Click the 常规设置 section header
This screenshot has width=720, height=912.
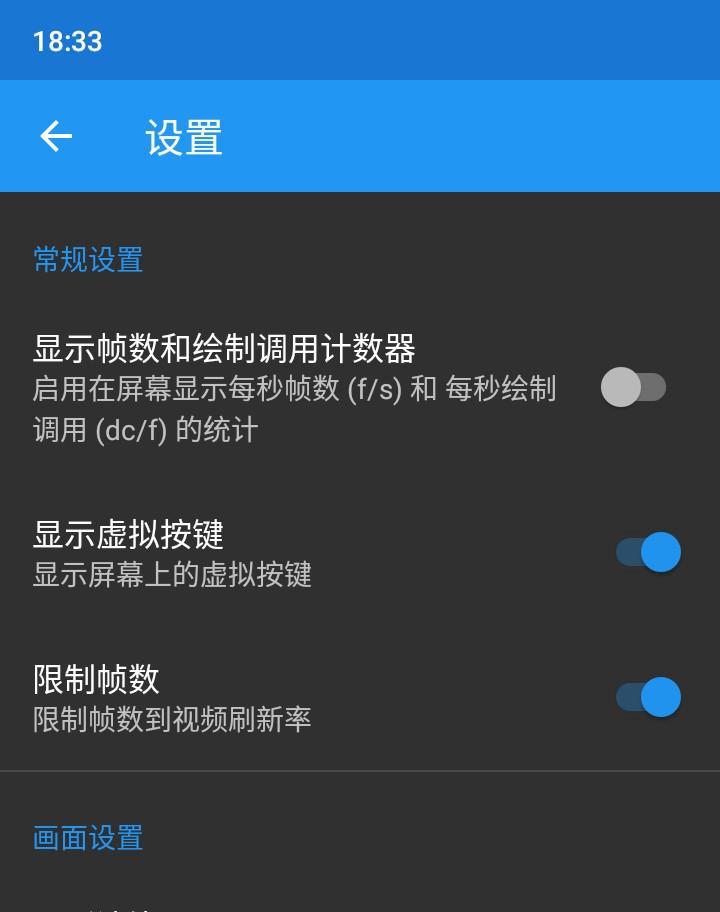(88, 259)
